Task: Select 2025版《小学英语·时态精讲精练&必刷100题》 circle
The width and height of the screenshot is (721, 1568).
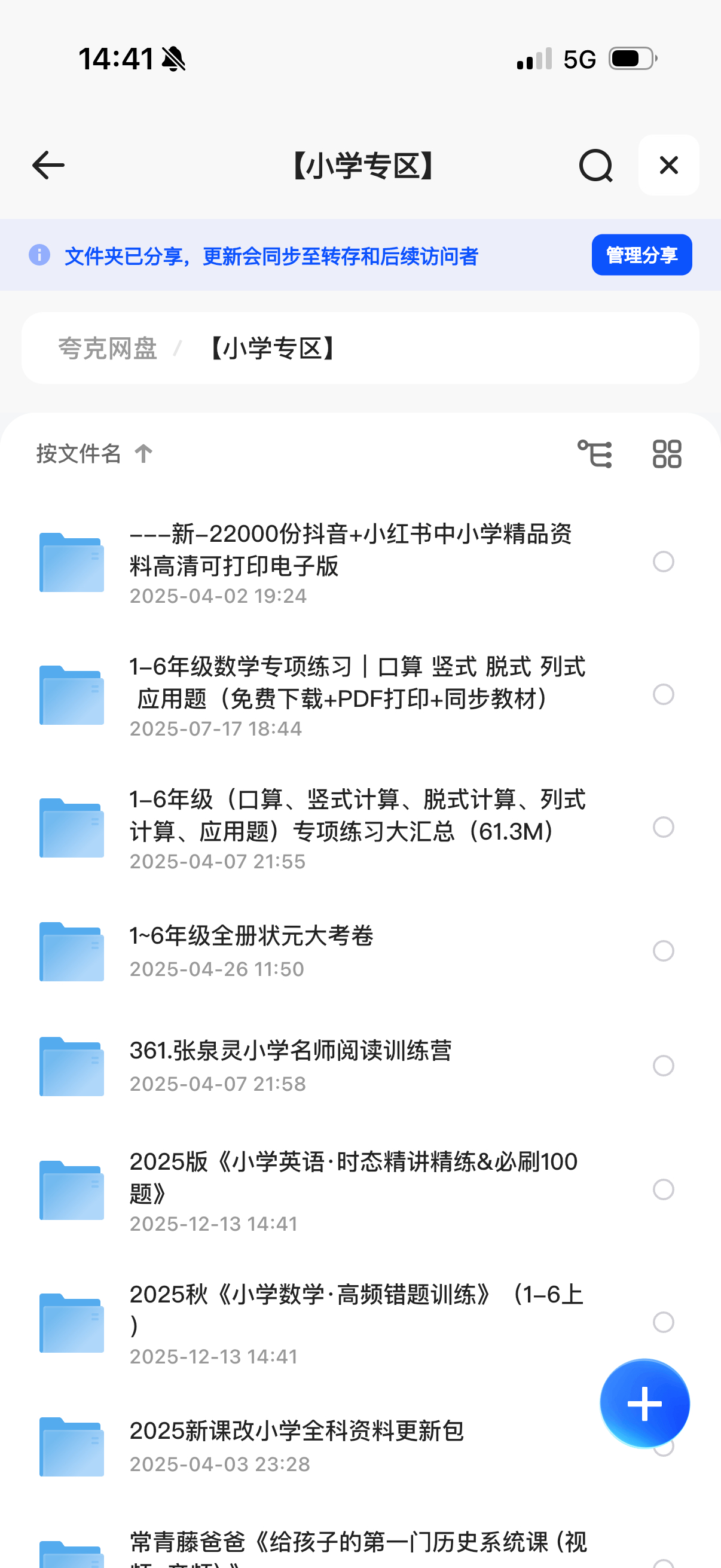Action: pyautogui.click(x=663, y=1189)
